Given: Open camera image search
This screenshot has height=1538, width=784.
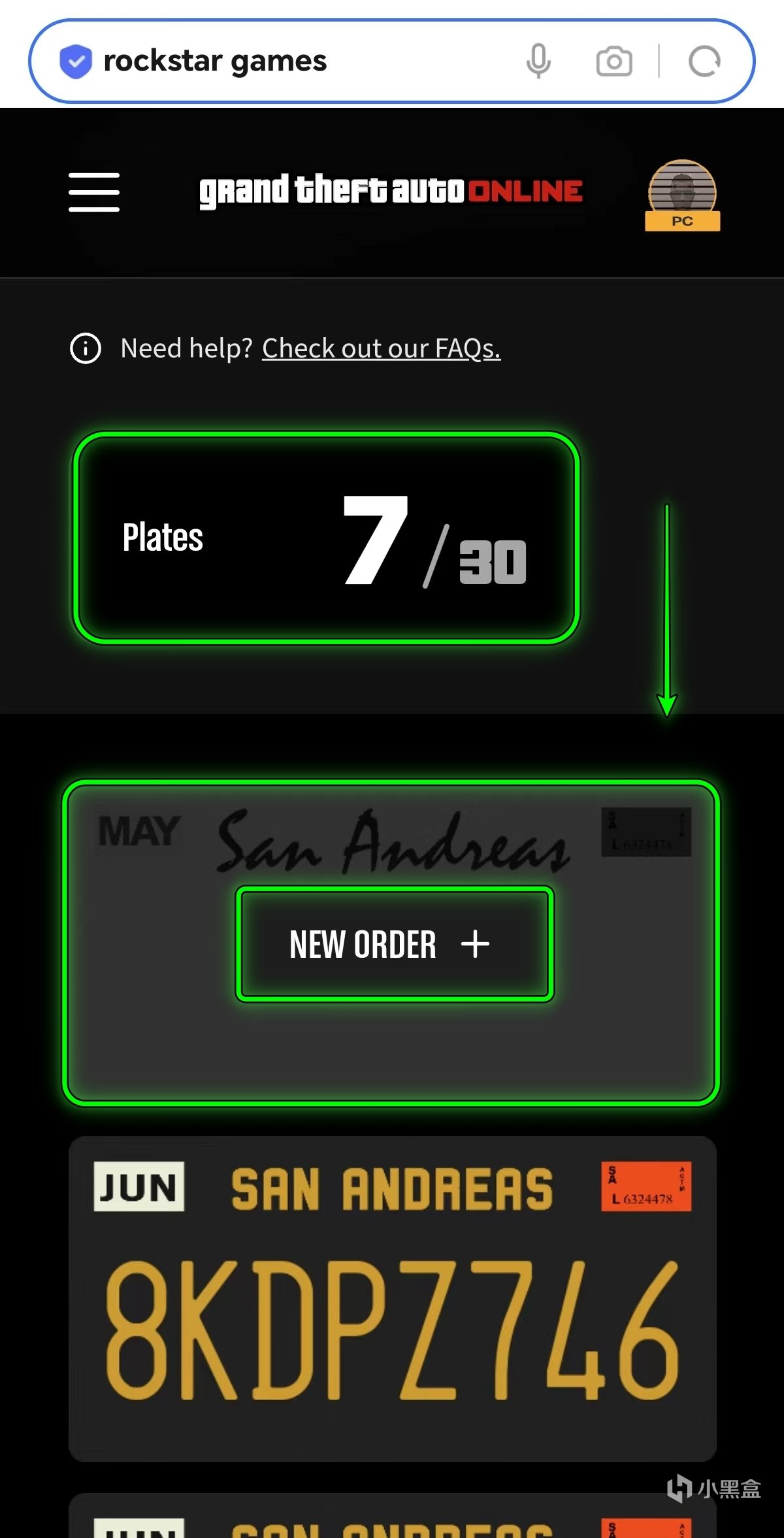Looking at the screenshot, I should [x=613, y=61].
